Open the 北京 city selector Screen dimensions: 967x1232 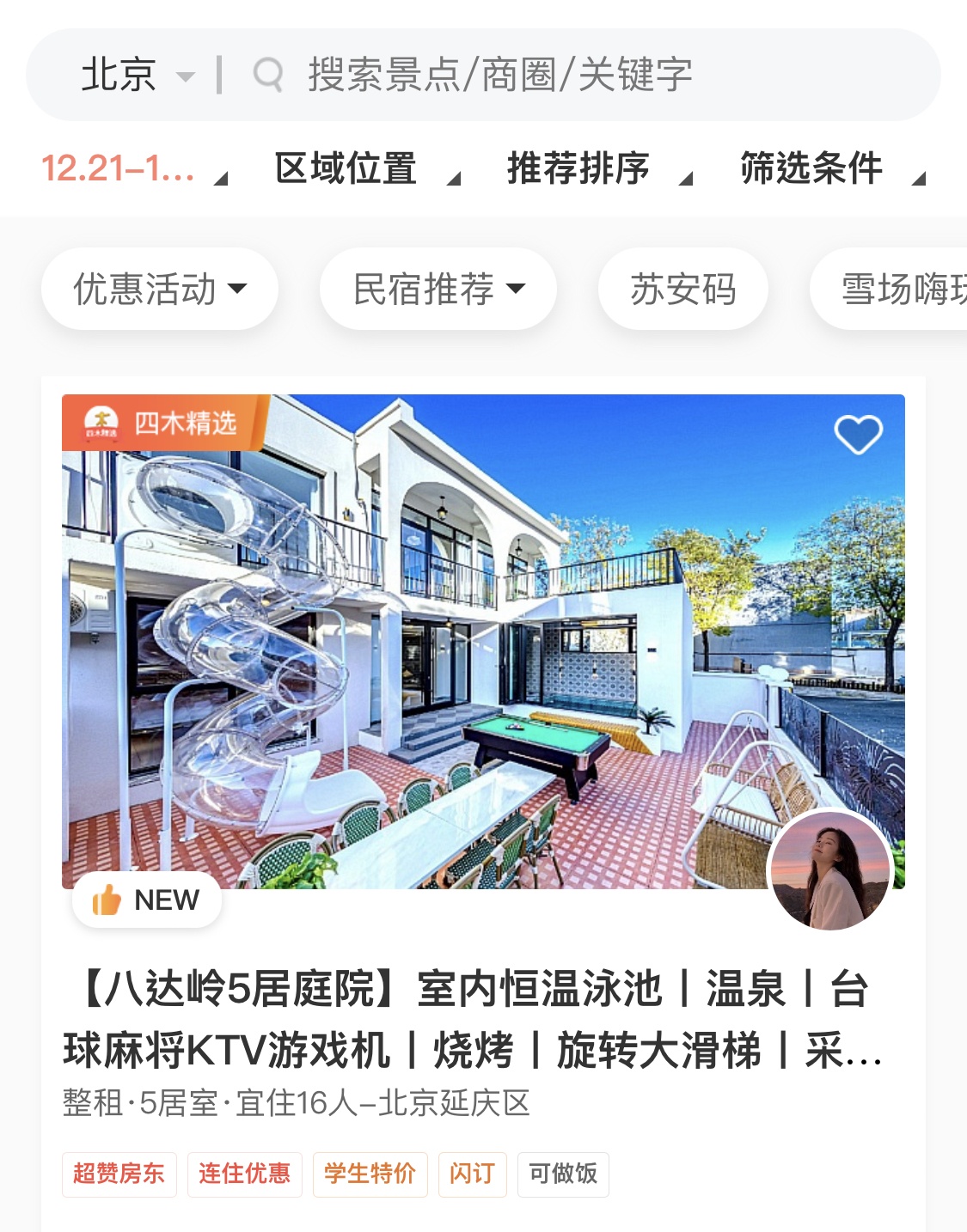pos(136,76)
